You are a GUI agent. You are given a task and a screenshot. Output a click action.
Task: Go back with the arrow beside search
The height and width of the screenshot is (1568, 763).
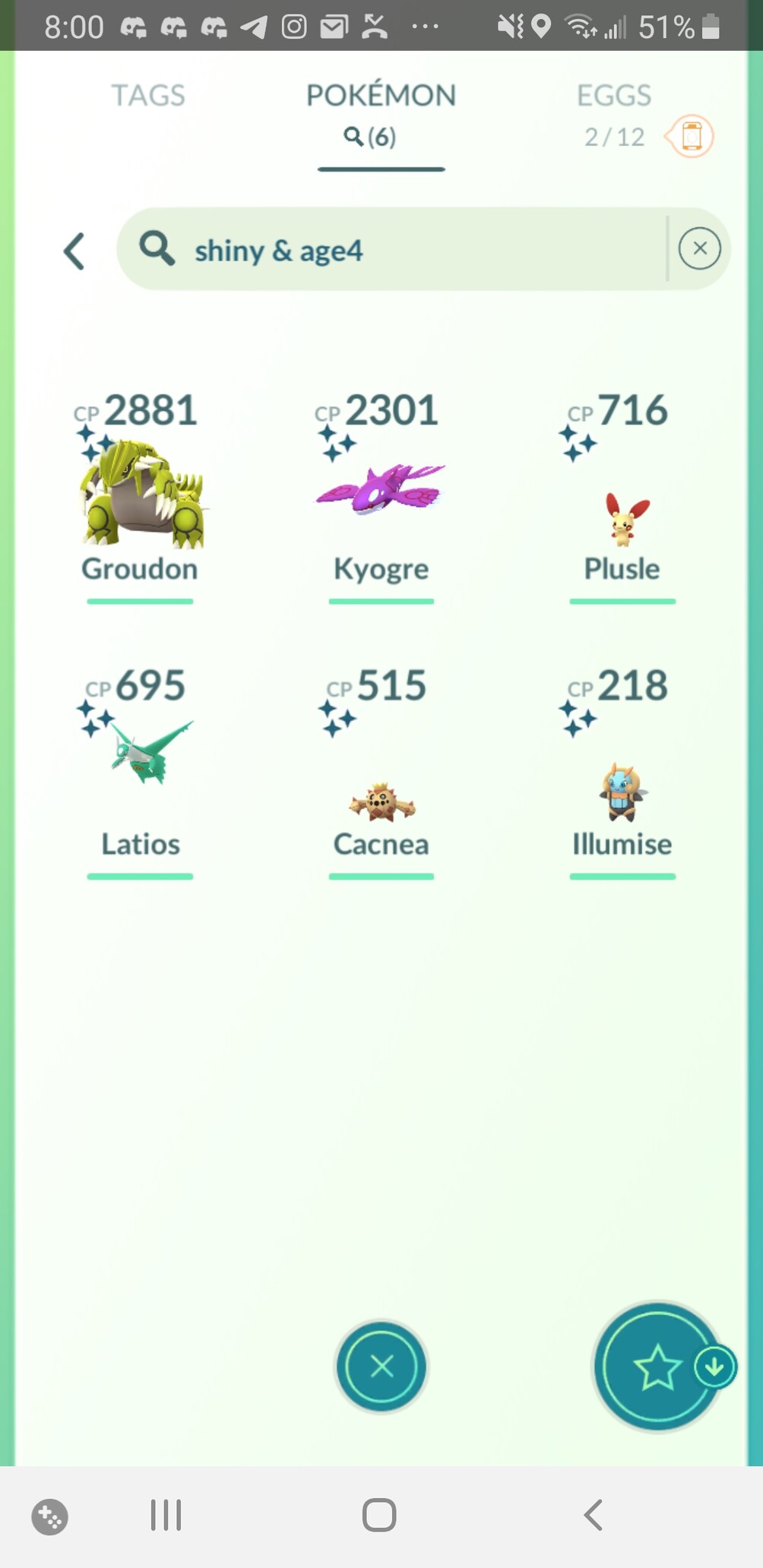point(74,251)
